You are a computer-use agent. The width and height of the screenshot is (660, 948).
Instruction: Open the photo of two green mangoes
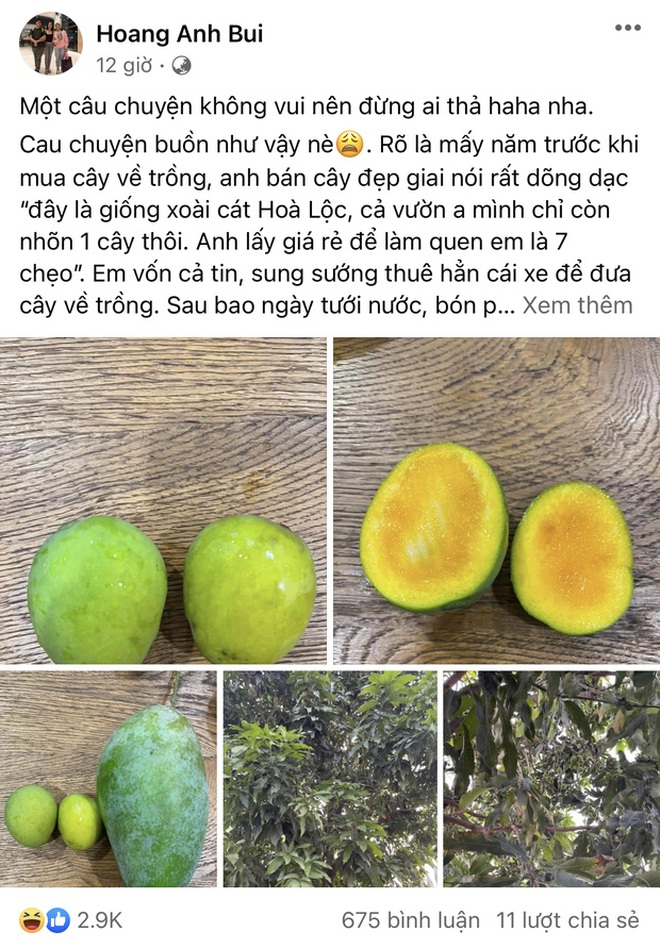click(x=163, y=501)
